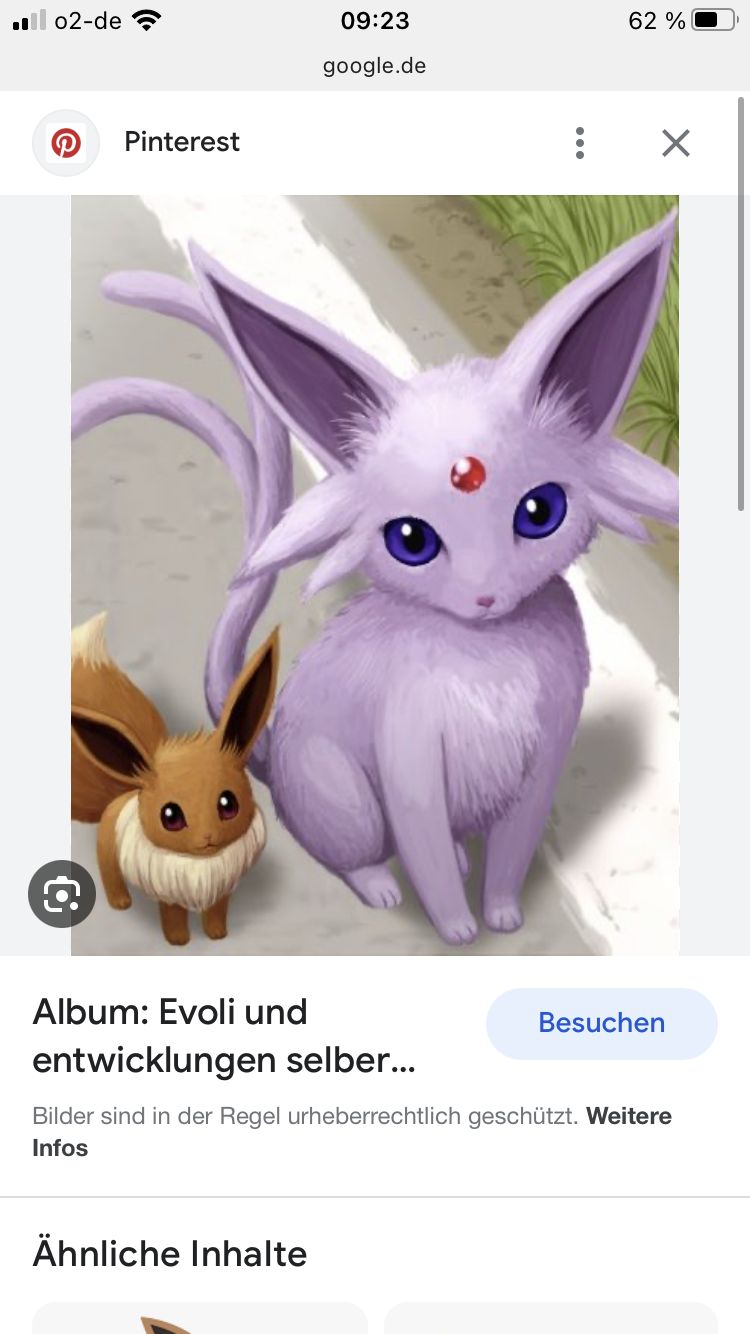This screenshot has width=750, height=1334.
Task: Search this image with Google Lens
Action: [62, 893]
